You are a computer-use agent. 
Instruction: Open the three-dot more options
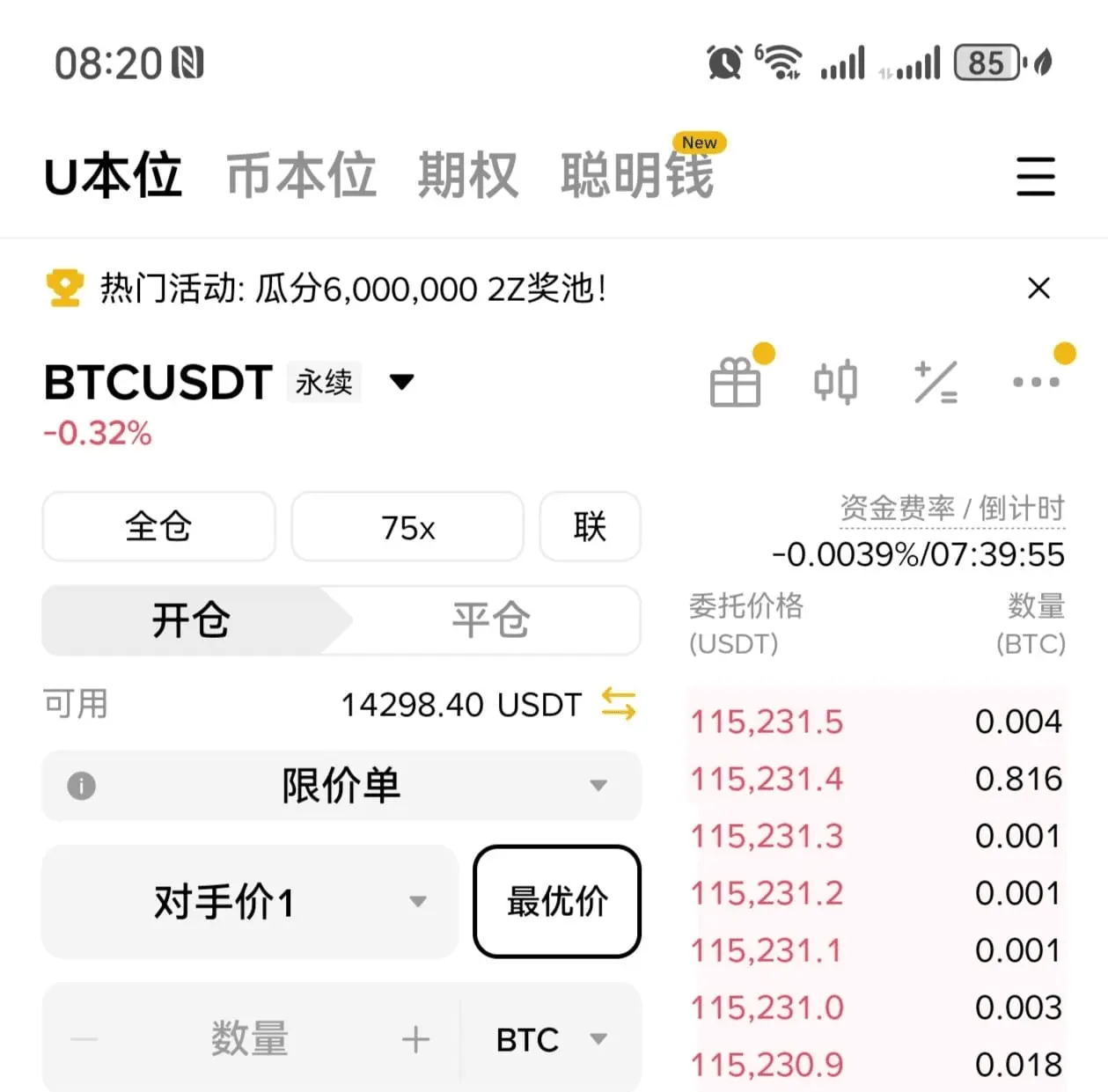click(x=1036, y=382)
